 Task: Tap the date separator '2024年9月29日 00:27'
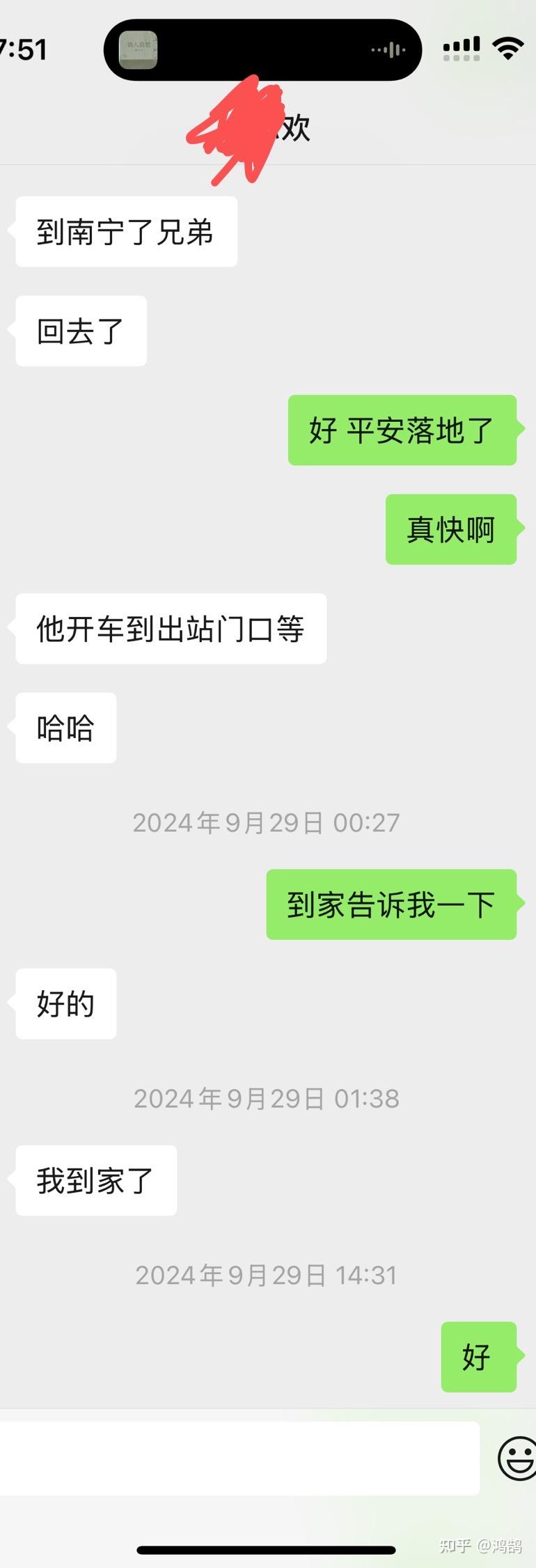point(266,822)
